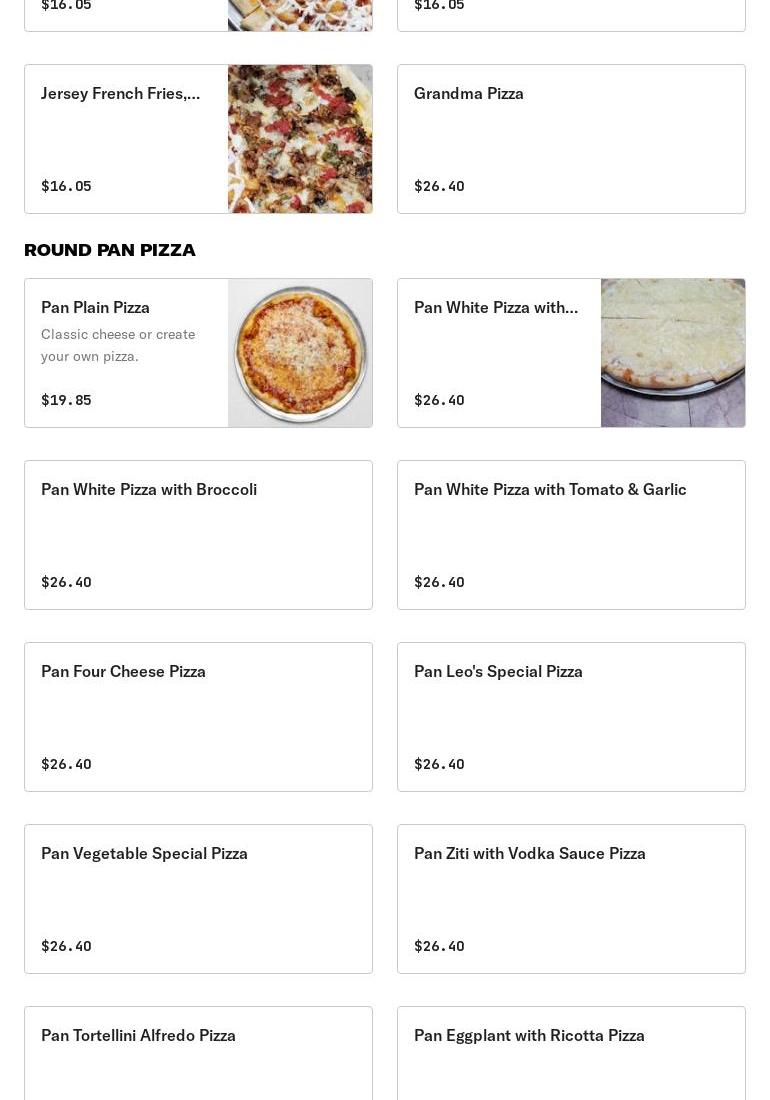
Task: Open Pan Eggplant with Ricotta Pizza
Action: 571,1054
